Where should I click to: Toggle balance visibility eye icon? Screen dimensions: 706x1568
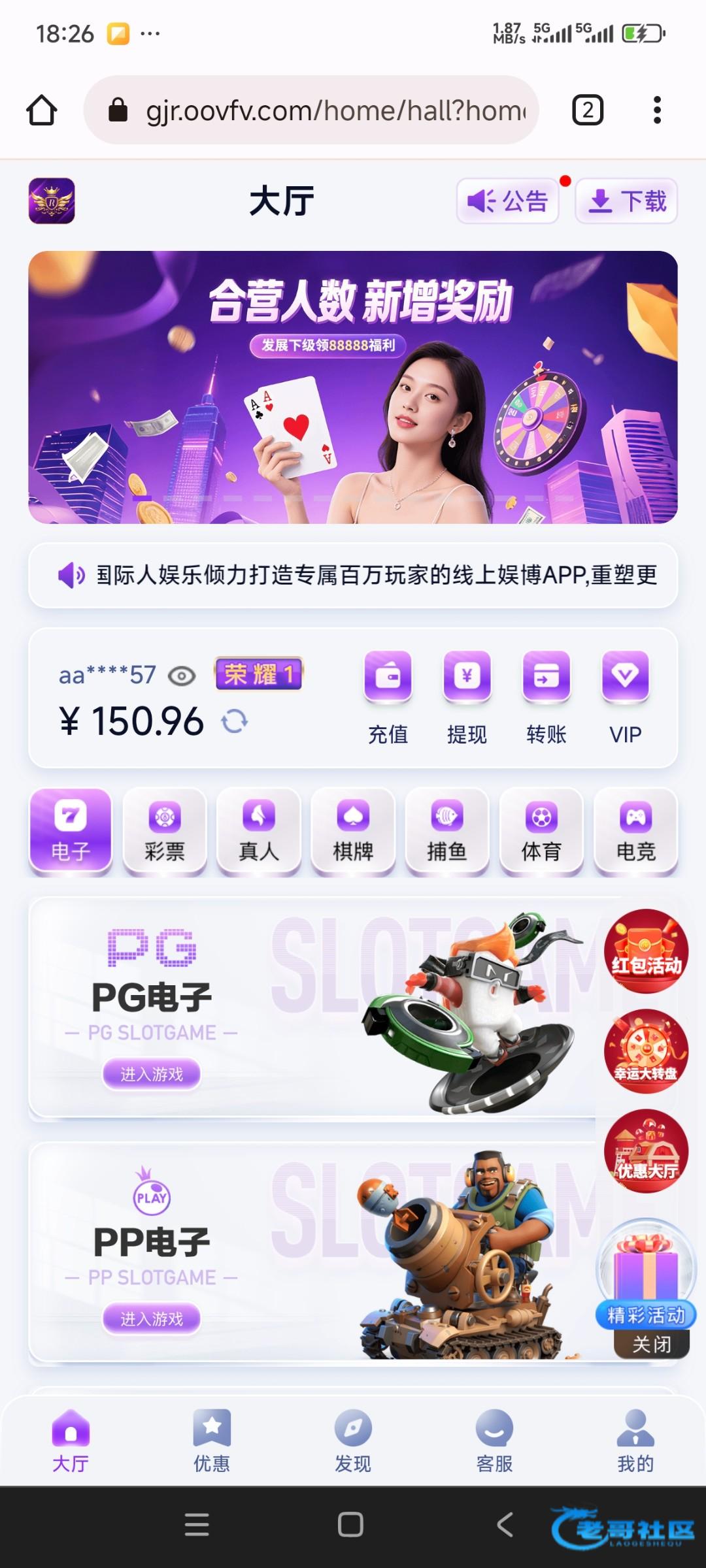[x=182, y=676]
